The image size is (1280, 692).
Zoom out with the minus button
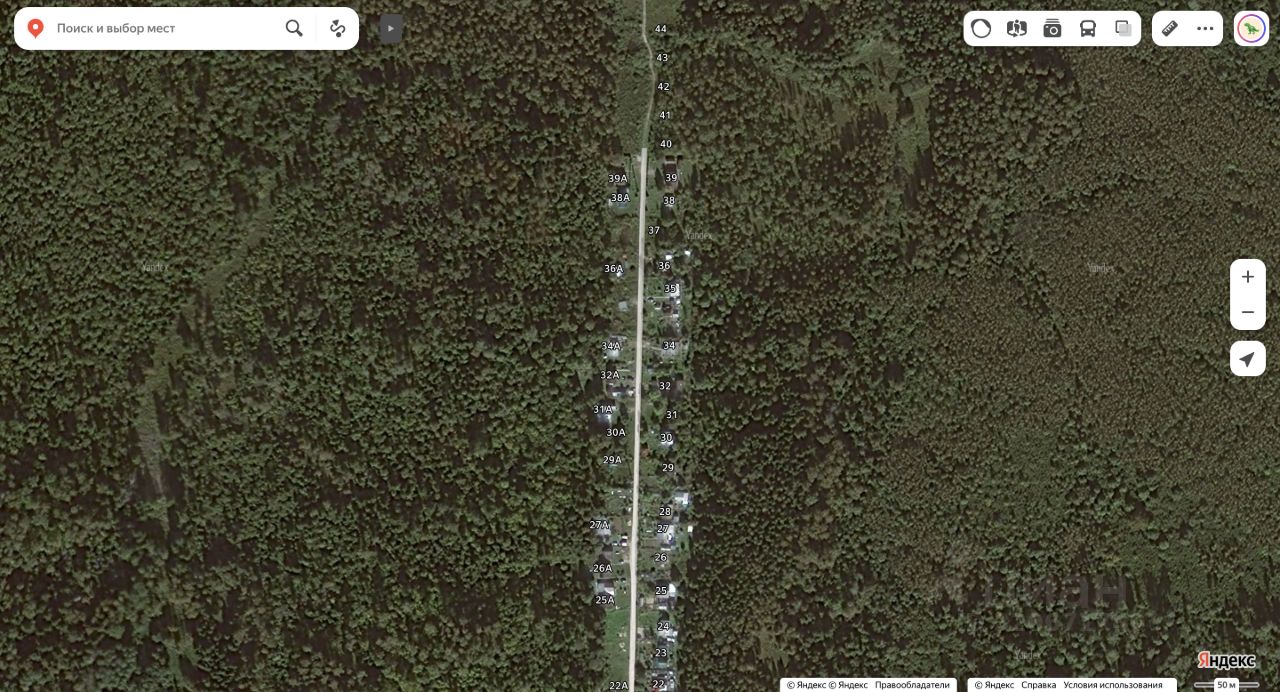pos(1247,312)
